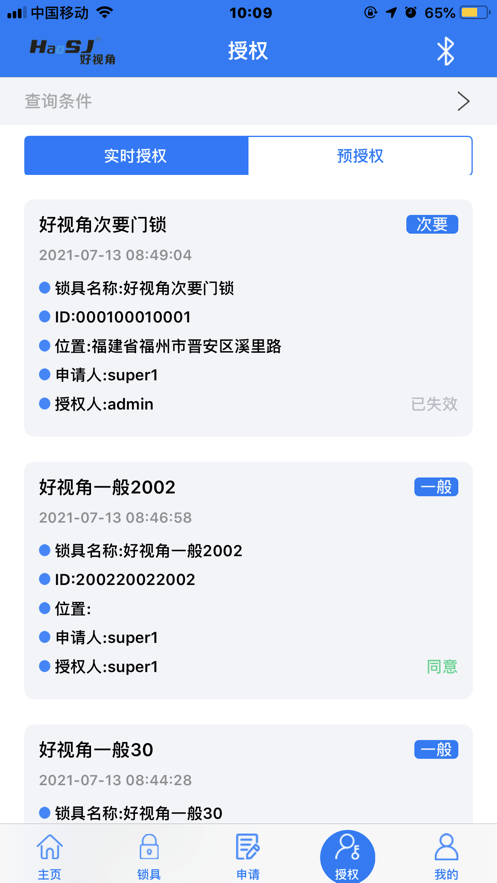
Task: Open the Bluetooth icon in header
Action: (445, 51)
